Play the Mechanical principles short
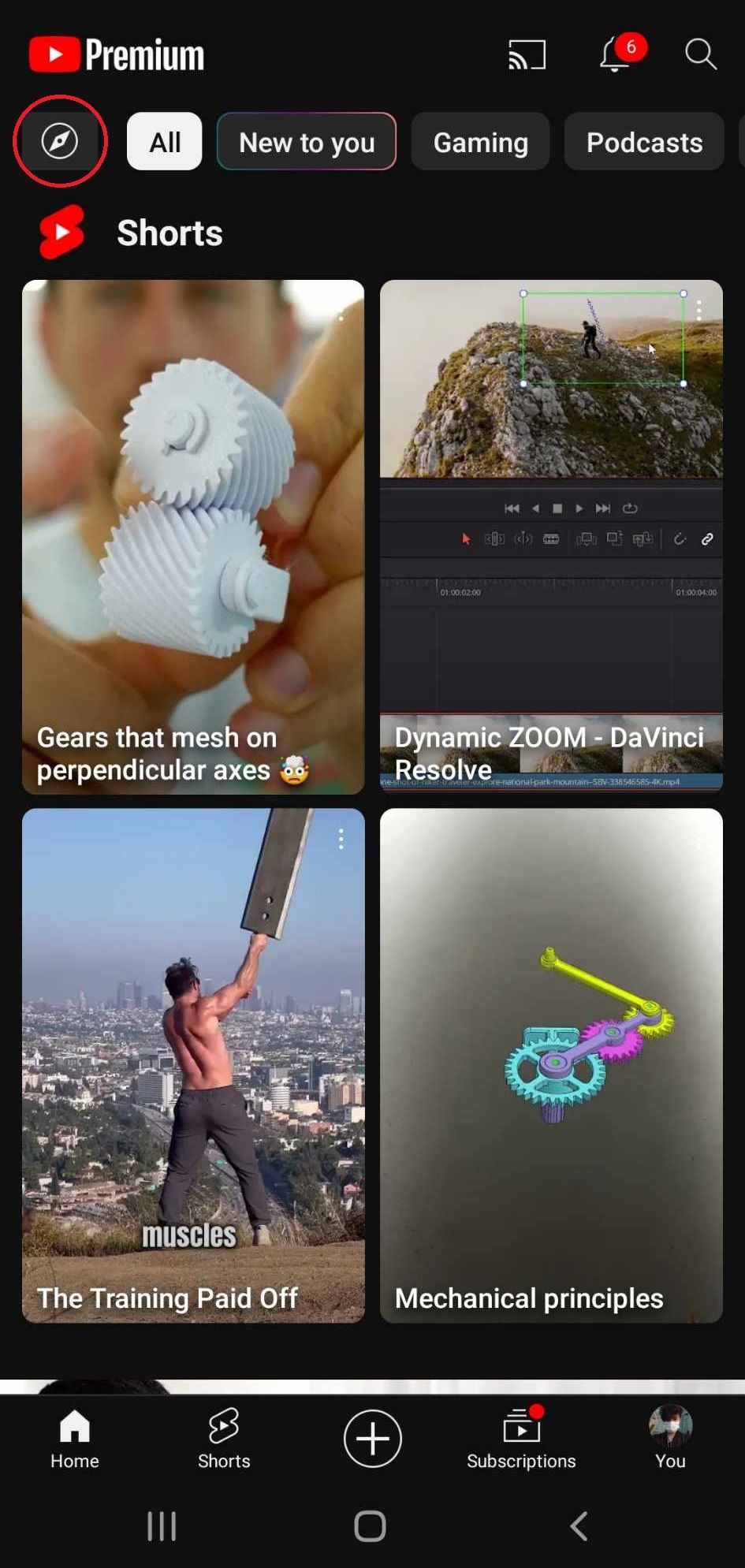The width and height of the screenshot is (745, 1568). [551, 1064]
